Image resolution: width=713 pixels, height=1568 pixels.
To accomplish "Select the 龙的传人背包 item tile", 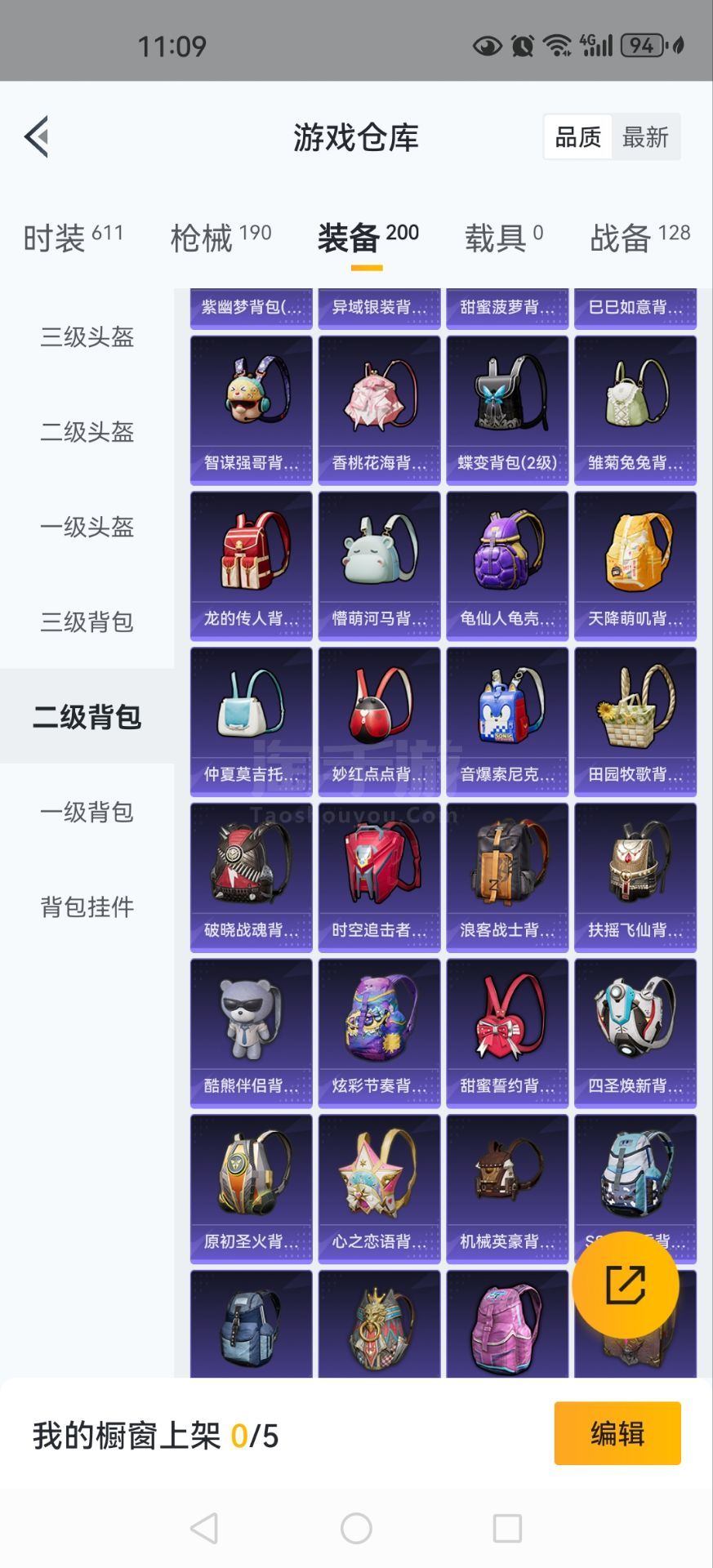I will [252, 566].
